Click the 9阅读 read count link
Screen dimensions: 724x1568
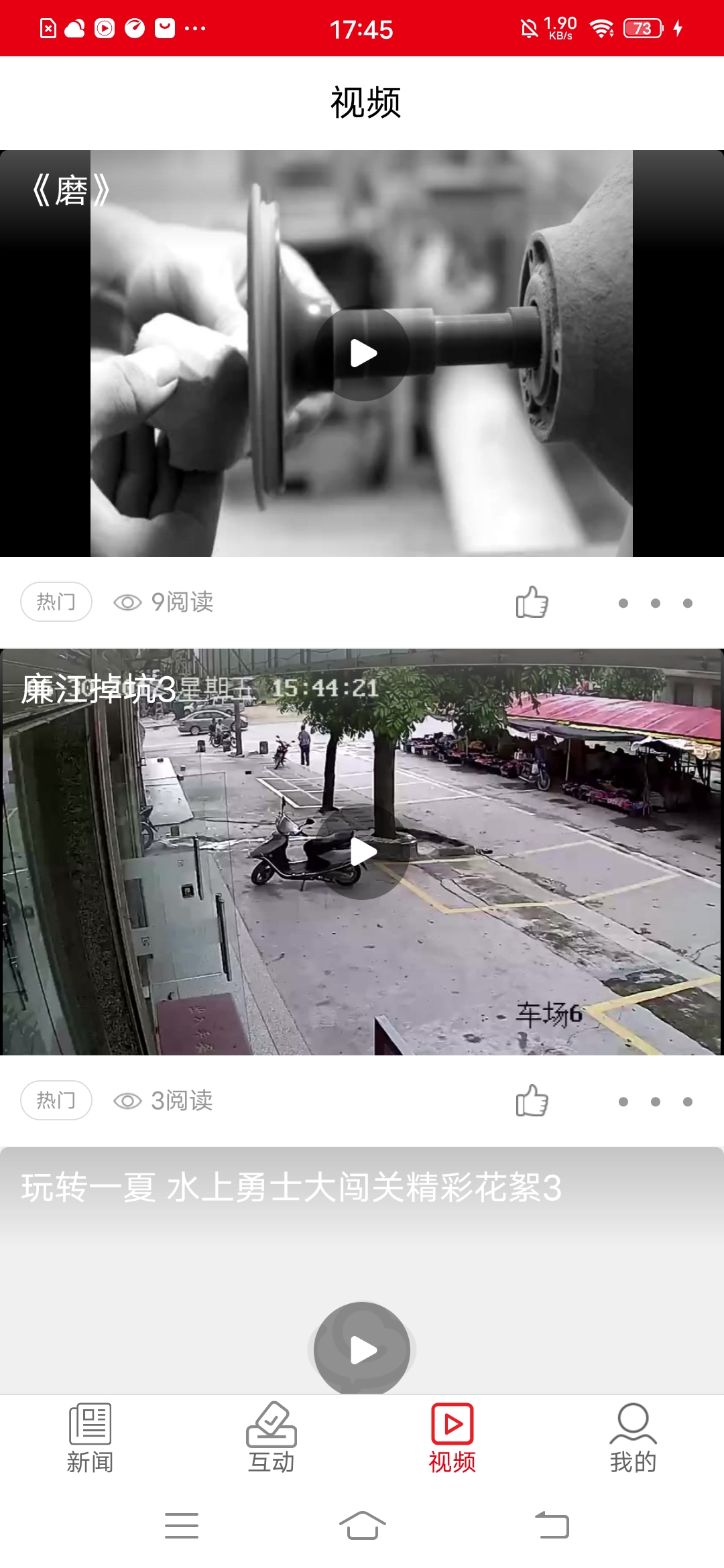[181, 602]
